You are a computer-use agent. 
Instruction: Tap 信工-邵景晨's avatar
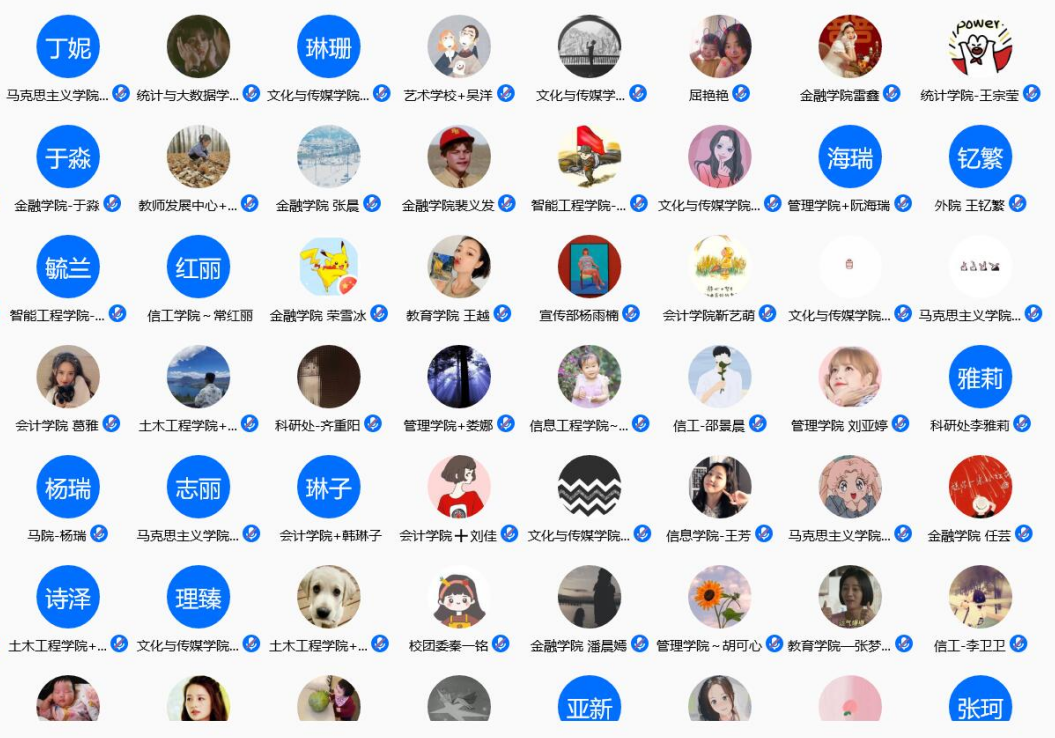pyautogui.click(x=719, y=377)
